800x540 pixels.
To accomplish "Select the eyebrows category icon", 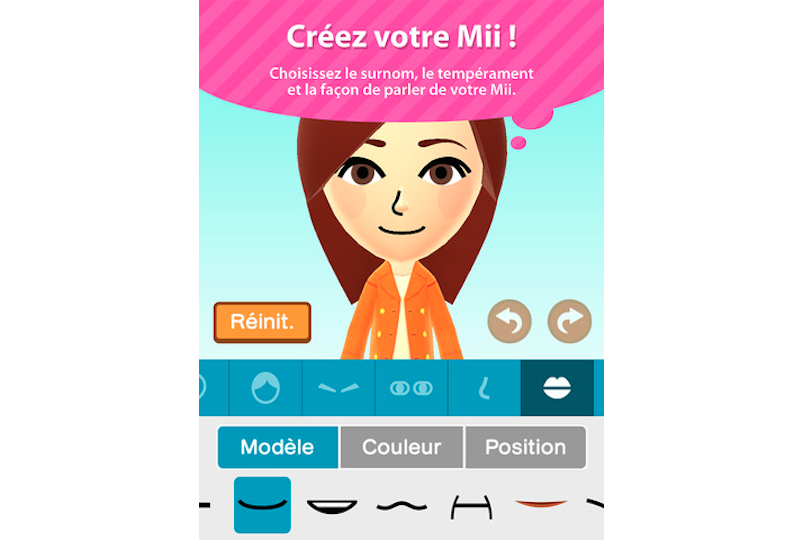I will point(338,388).
